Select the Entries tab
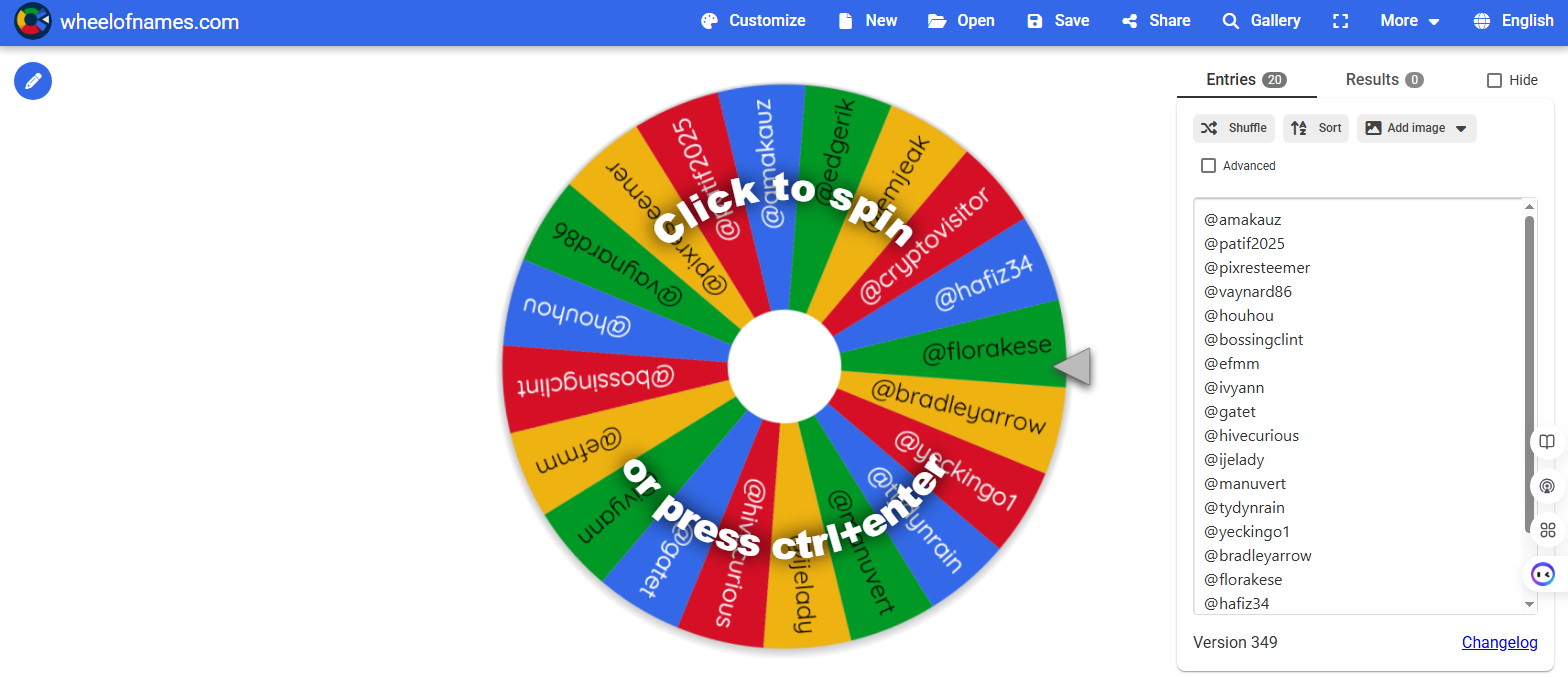Screen dimensions: 1568x677 point(1246,80)
